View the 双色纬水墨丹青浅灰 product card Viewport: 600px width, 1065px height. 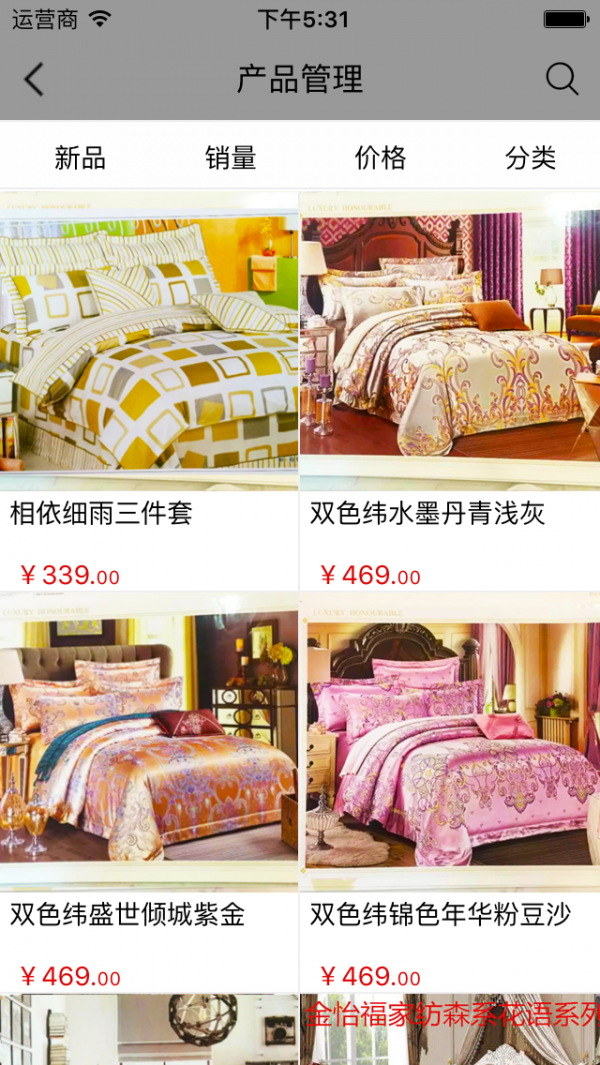(x=450, y=340)
